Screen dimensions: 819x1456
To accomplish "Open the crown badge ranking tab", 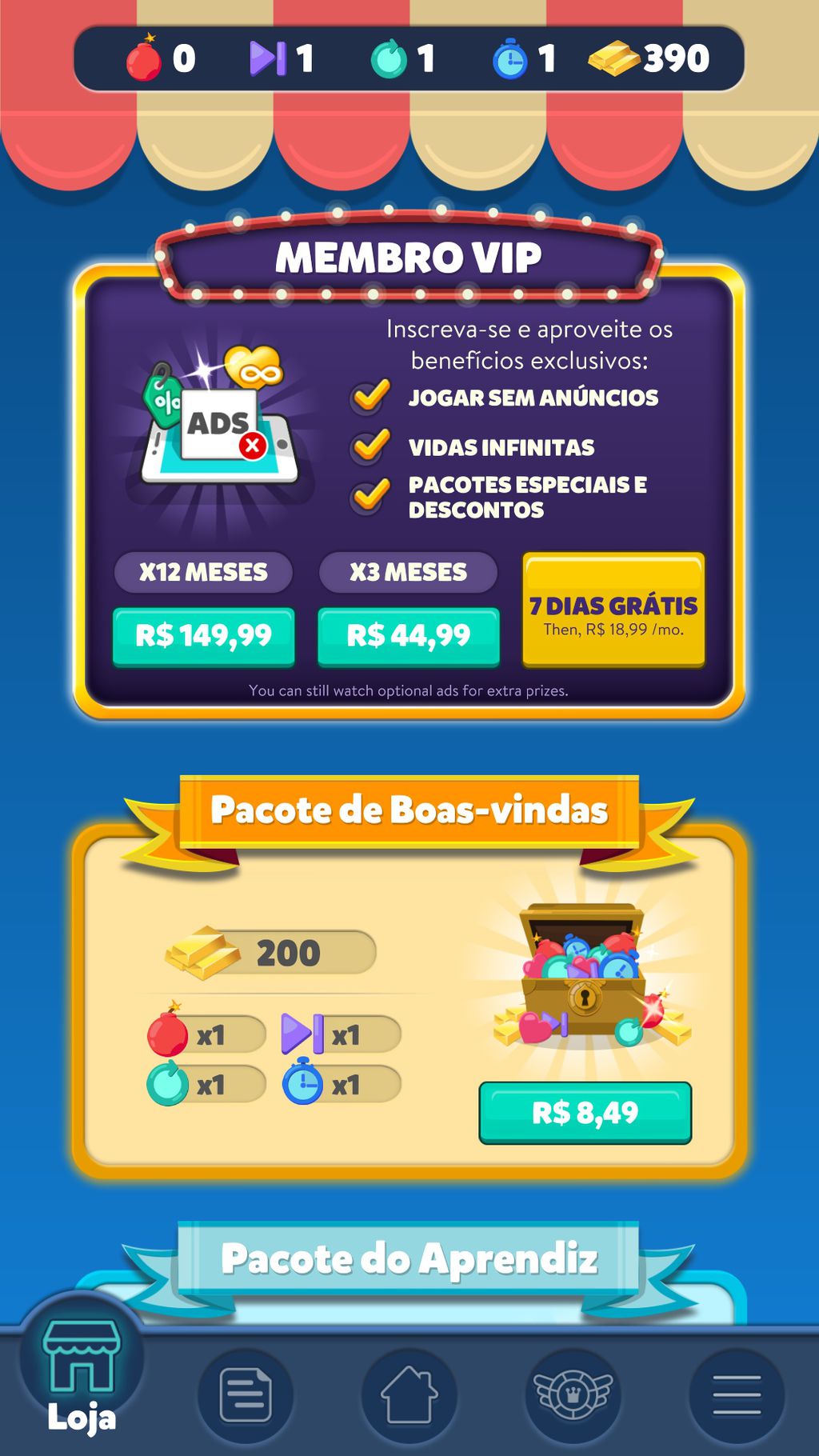I will point(573,1395).
